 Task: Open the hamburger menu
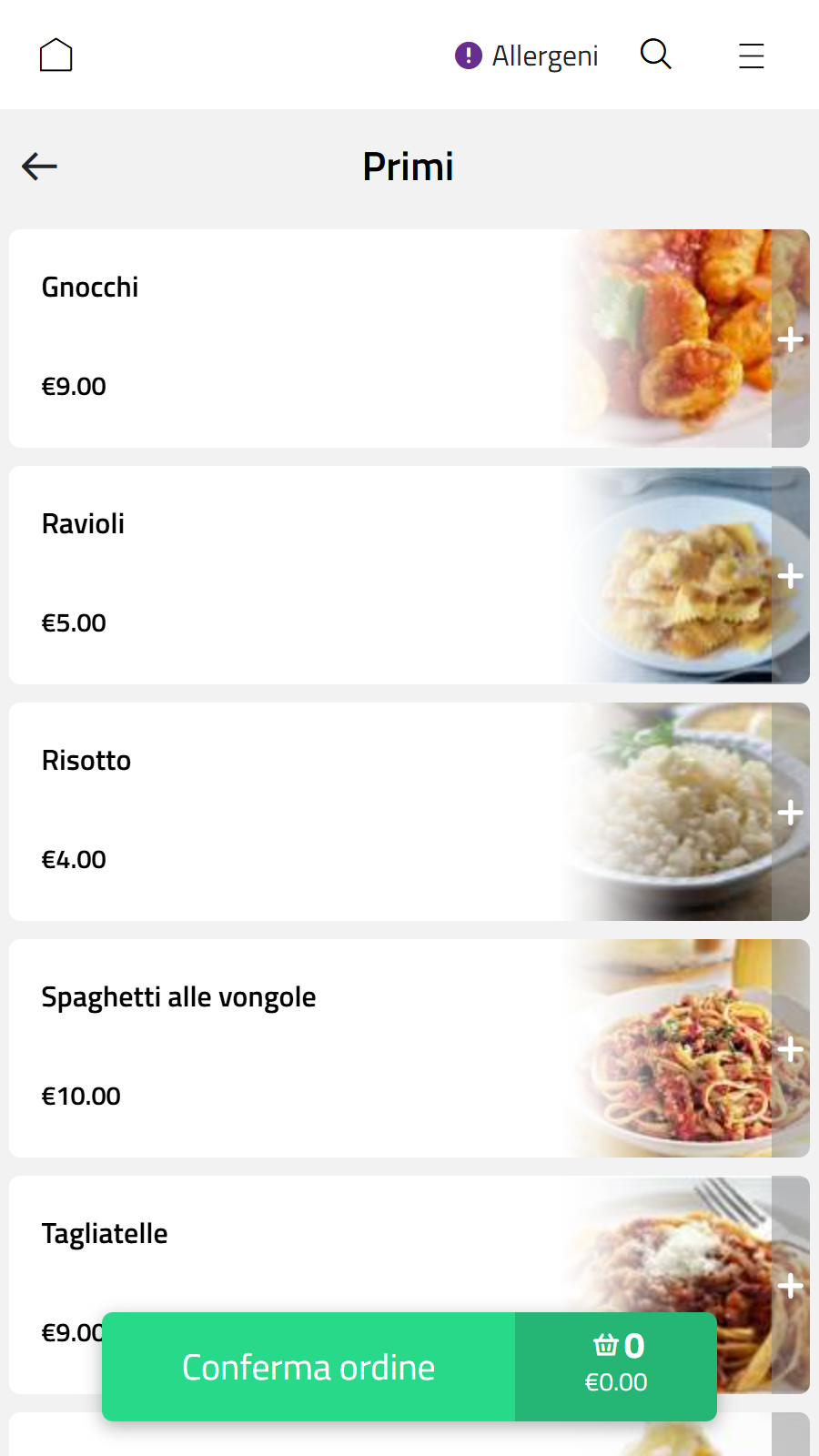click(x=751, y=56)
